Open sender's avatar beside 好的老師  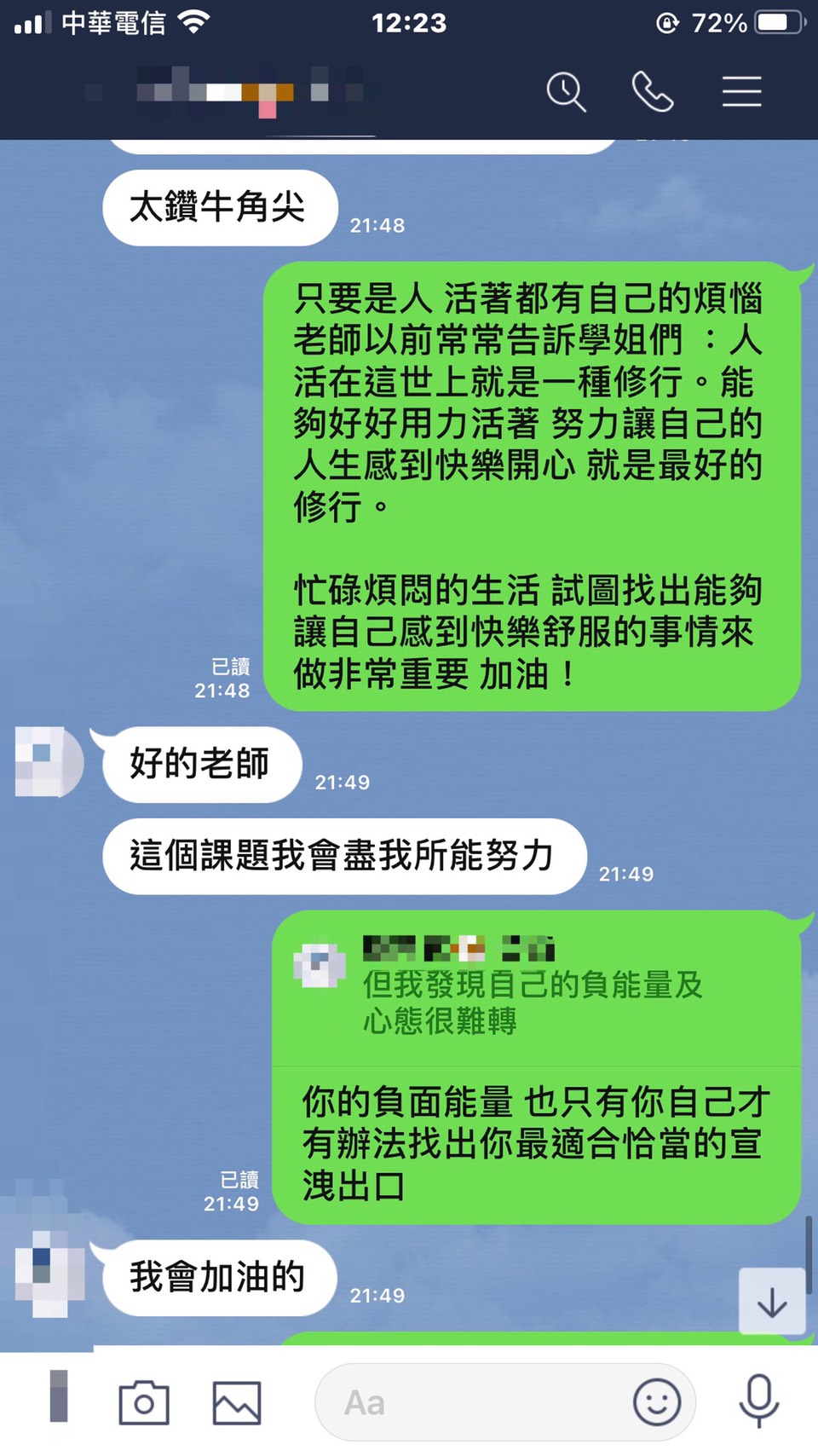click(x=49, y=761)
